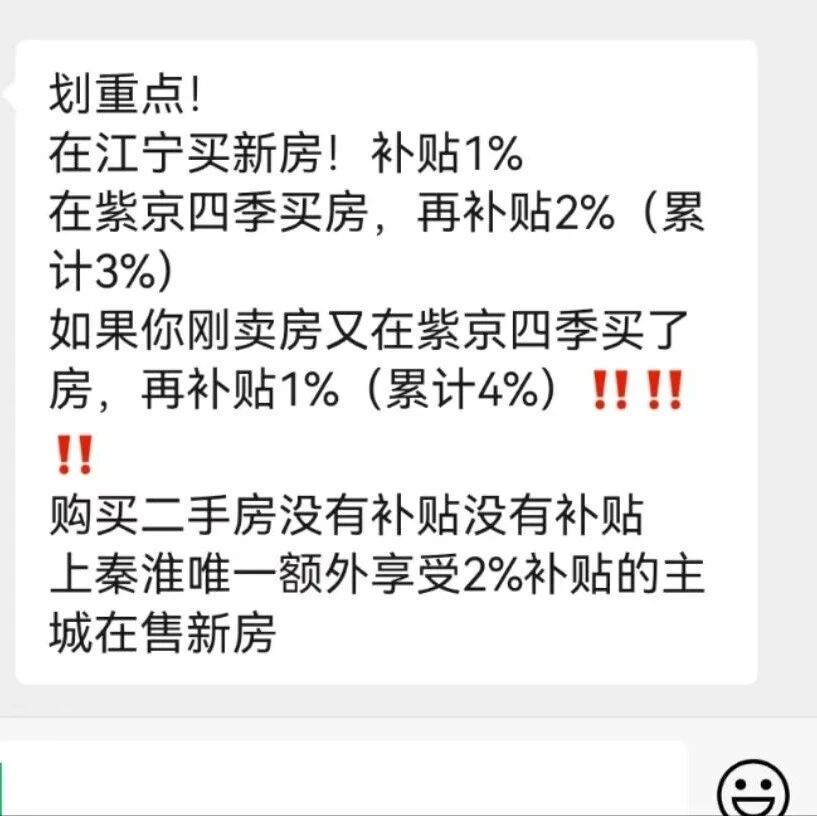Open the emoji picker
This screenshot has height=816, width=817.
pyautogui.click(x=753, y=788)
